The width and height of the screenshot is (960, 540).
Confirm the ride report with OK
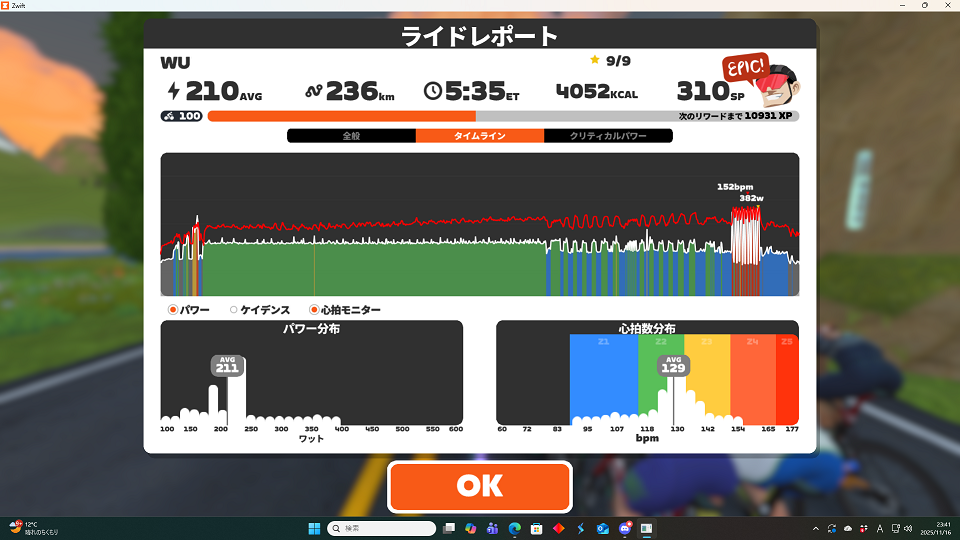click(480, 486)
